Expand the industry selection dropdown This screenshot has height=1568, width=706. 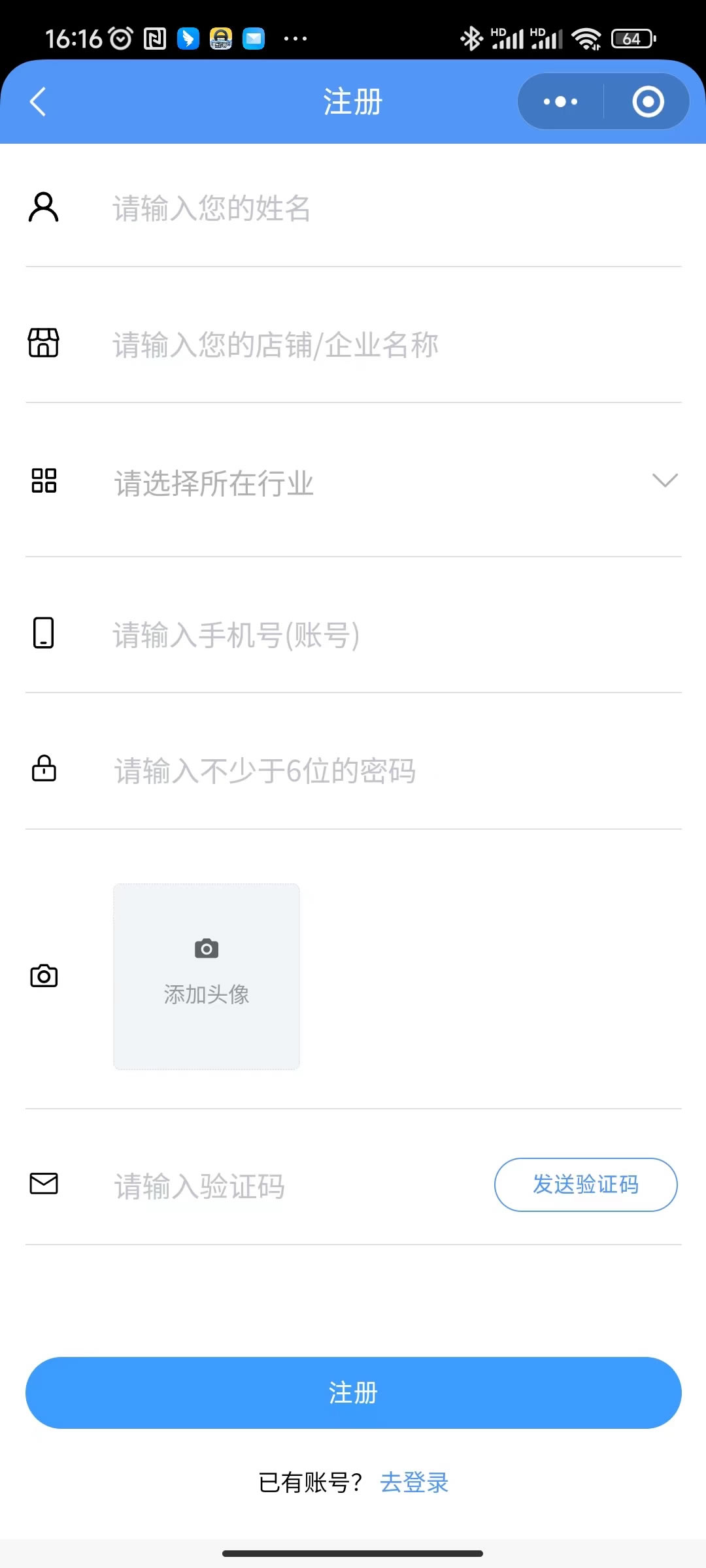pos(396,483)
